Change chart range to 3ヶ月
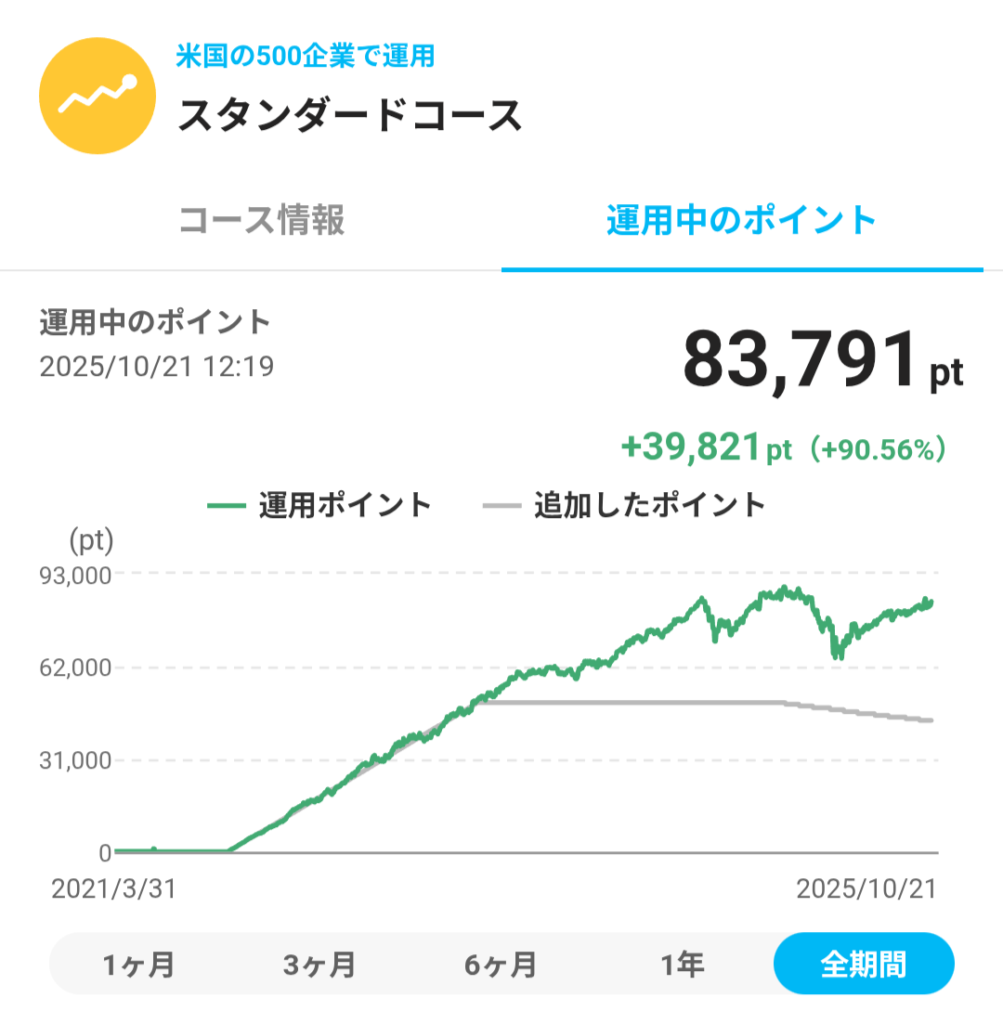The height and width of the screenshot is (1024, 1003). (x=319, y=965)
